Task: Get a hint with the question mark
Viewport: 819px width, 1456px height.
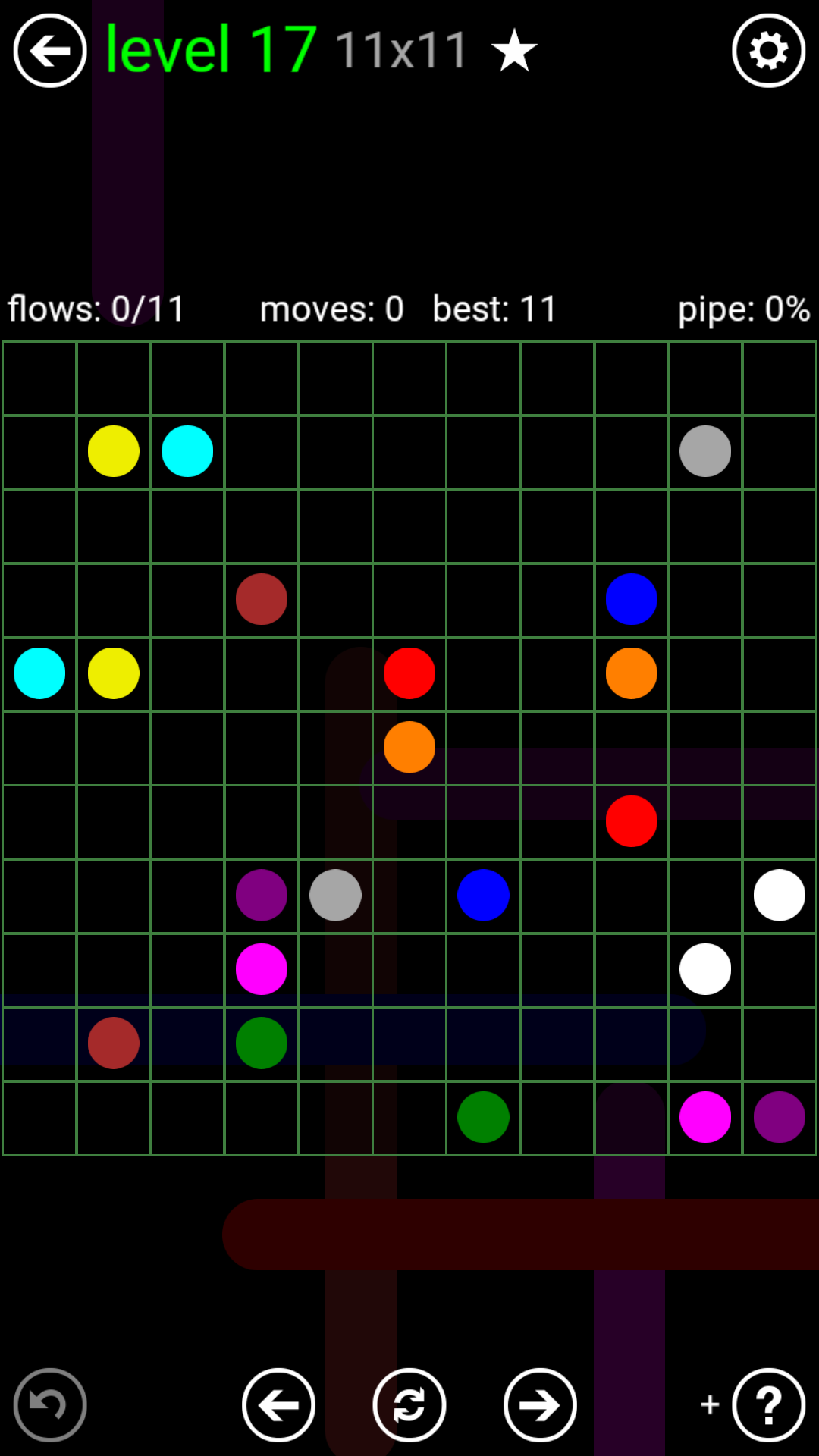Action: point(768,1404)
